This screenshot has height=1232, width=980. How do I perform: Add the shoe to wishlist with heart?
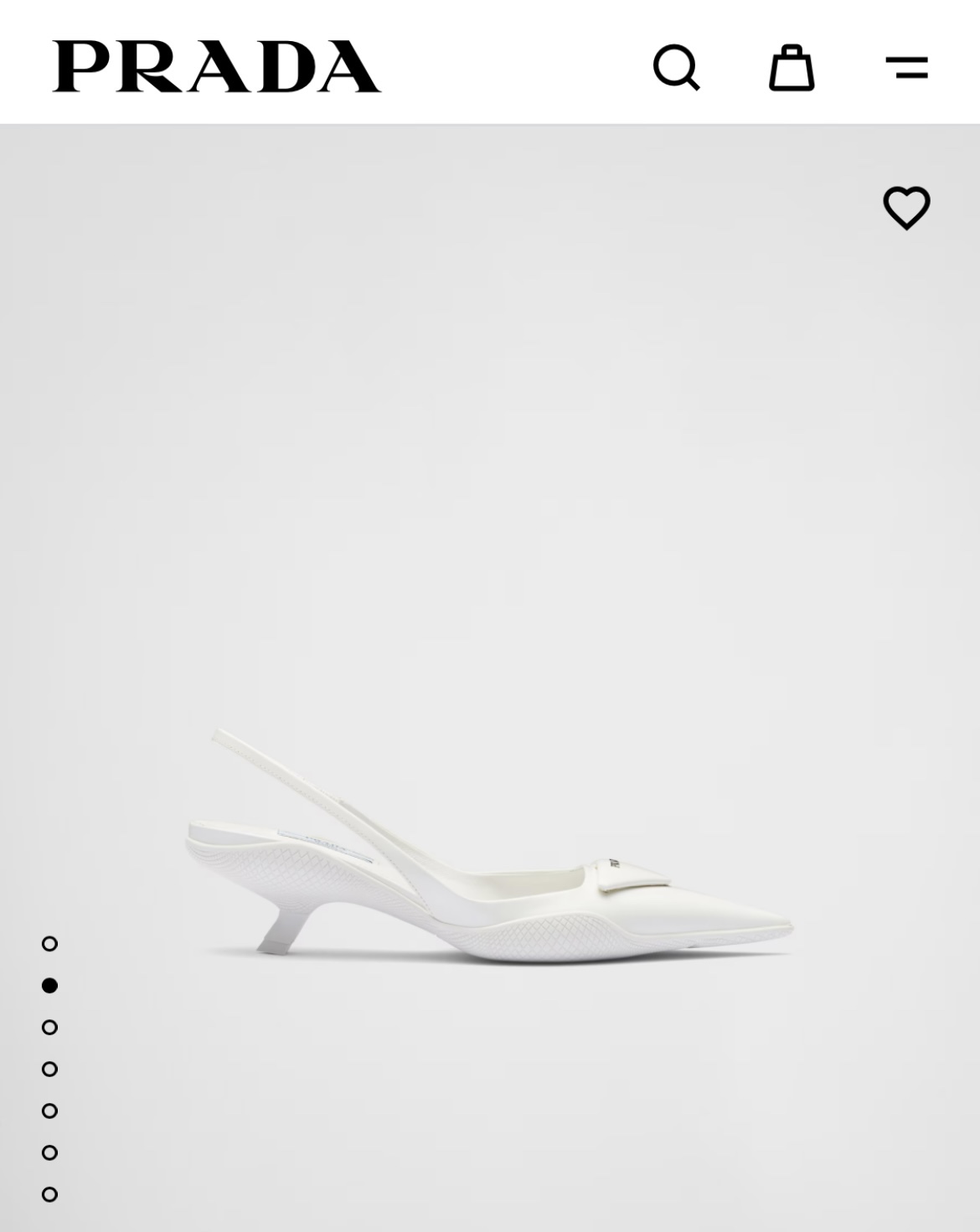pos(906,207)
